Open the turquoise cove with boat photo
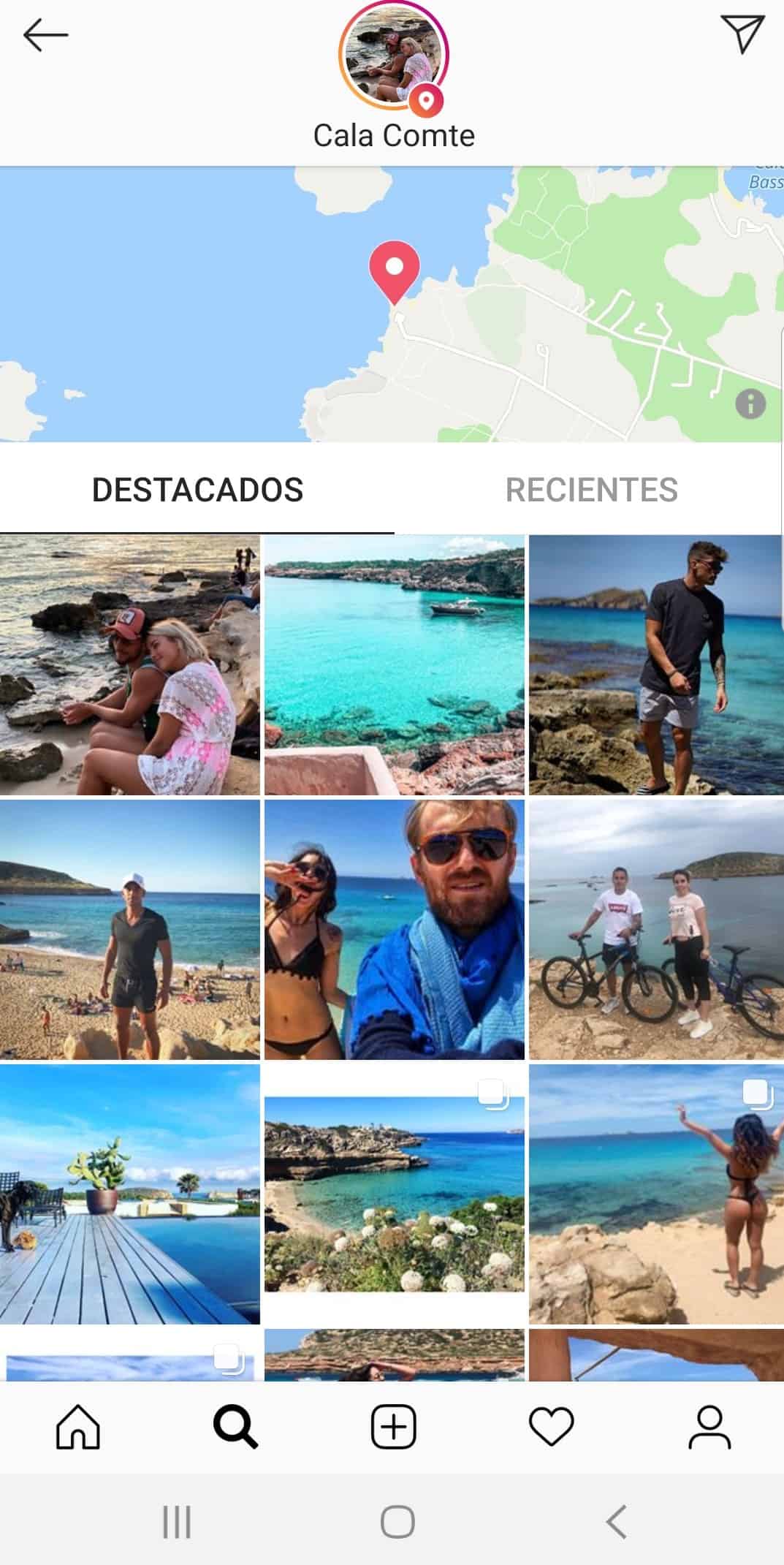The width and height of the screenshot is (784, 1565). click(x=395, y=665)
